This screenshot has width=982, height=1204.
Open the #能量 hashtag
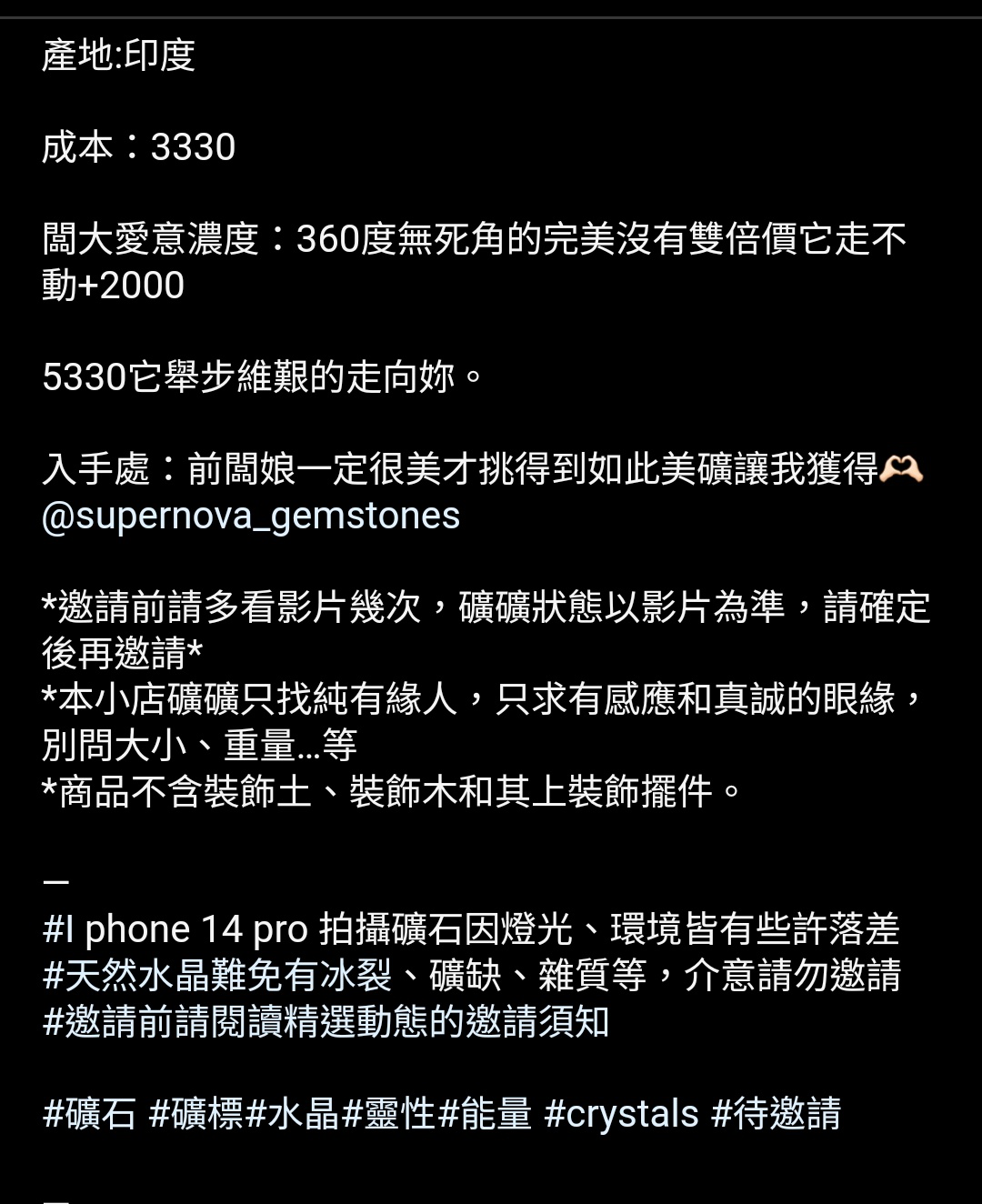pos(485,1114)
